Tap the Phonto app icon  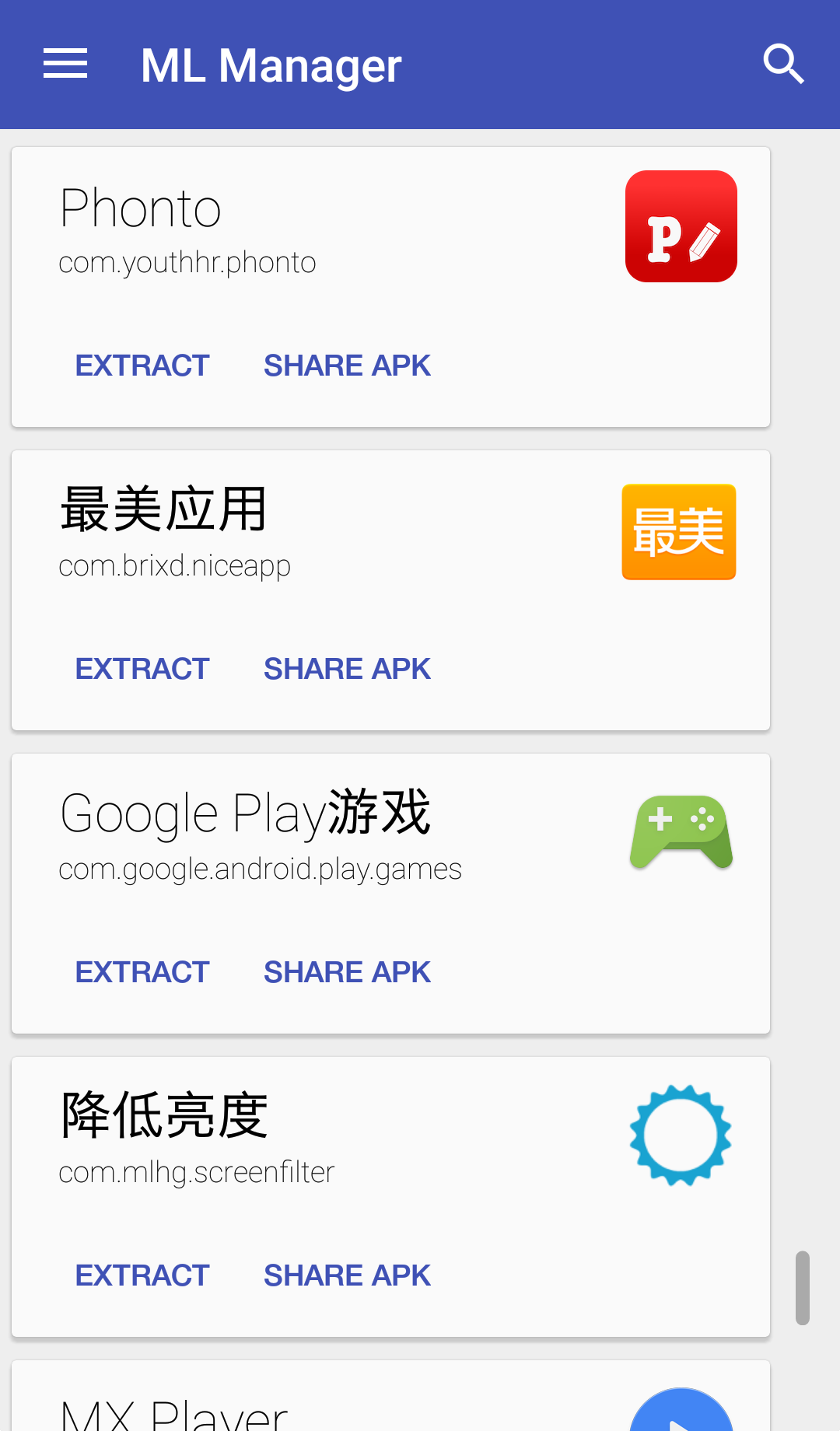[681, 225]
